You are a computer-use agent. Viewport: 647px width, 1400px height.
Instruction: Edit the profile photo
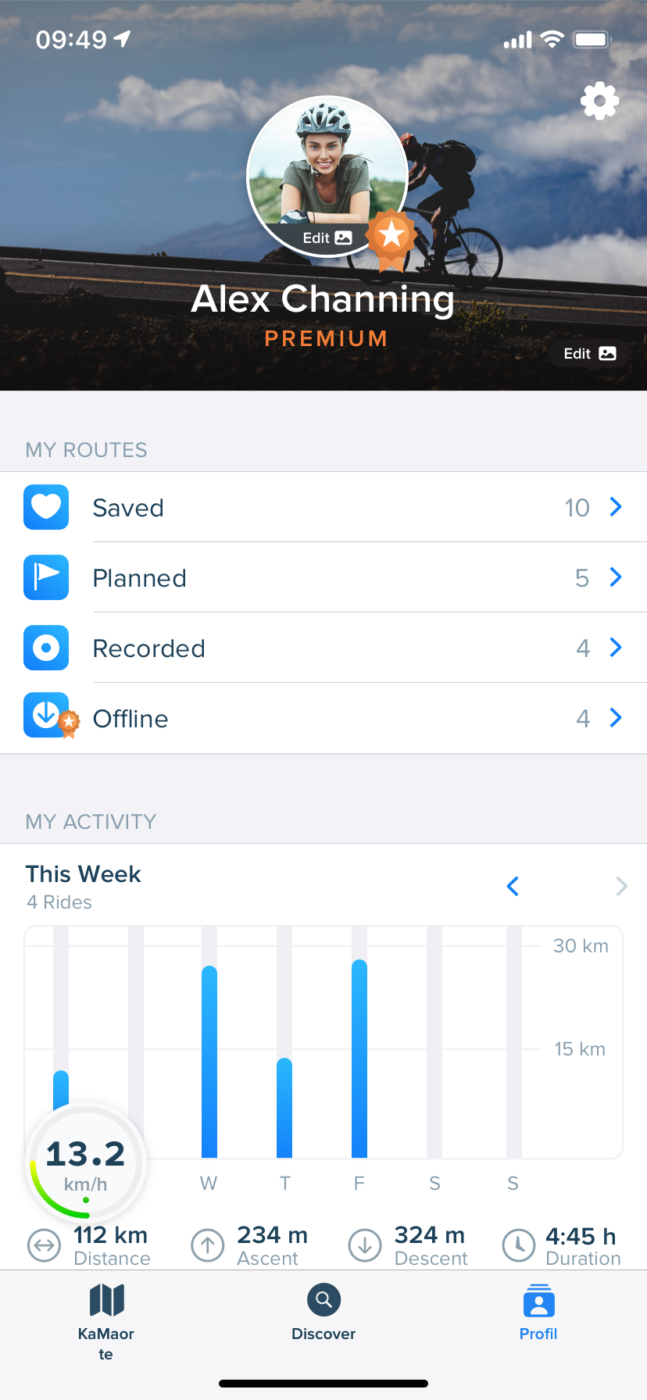(328, 238)
